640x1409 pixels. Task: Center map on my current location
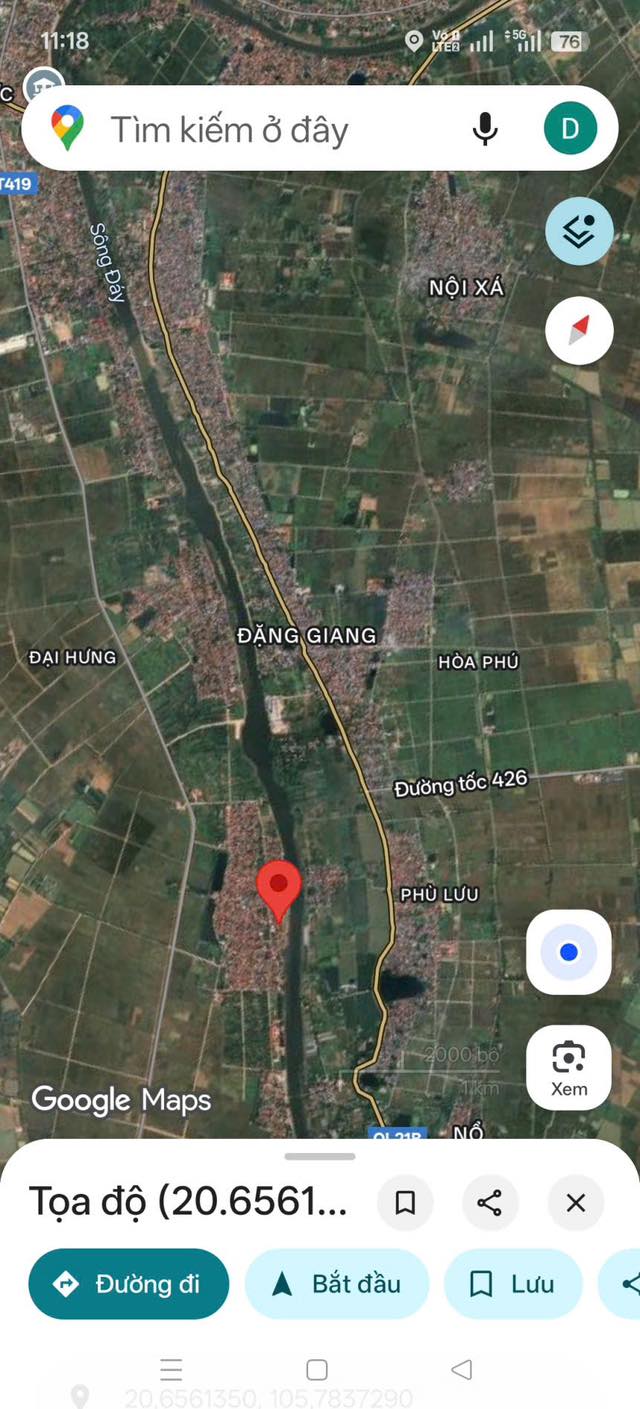click(x=569, y=952)
